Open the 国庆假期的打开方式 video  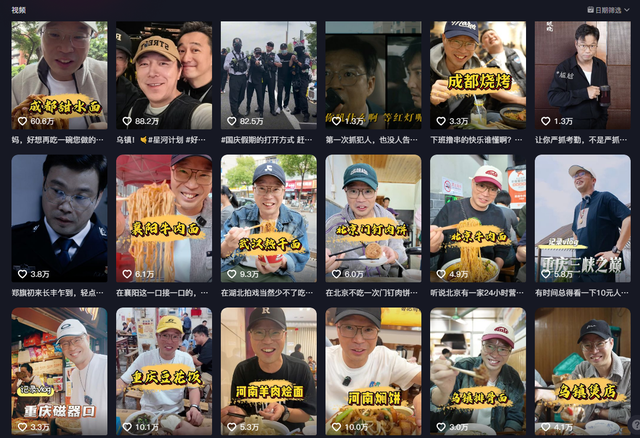[268, 75]
